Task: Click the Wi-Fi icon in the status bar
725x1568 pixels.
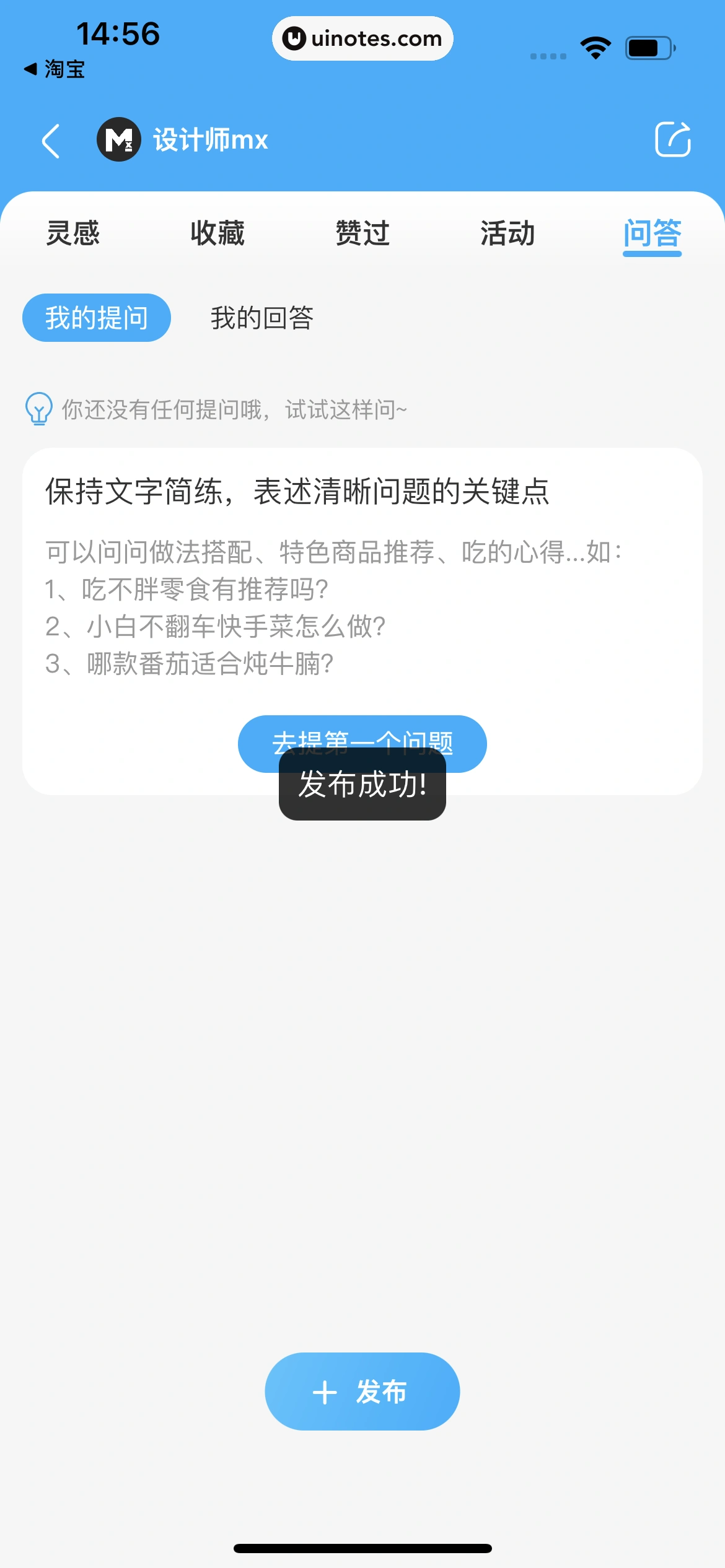Action: click(x=595, y=46)
